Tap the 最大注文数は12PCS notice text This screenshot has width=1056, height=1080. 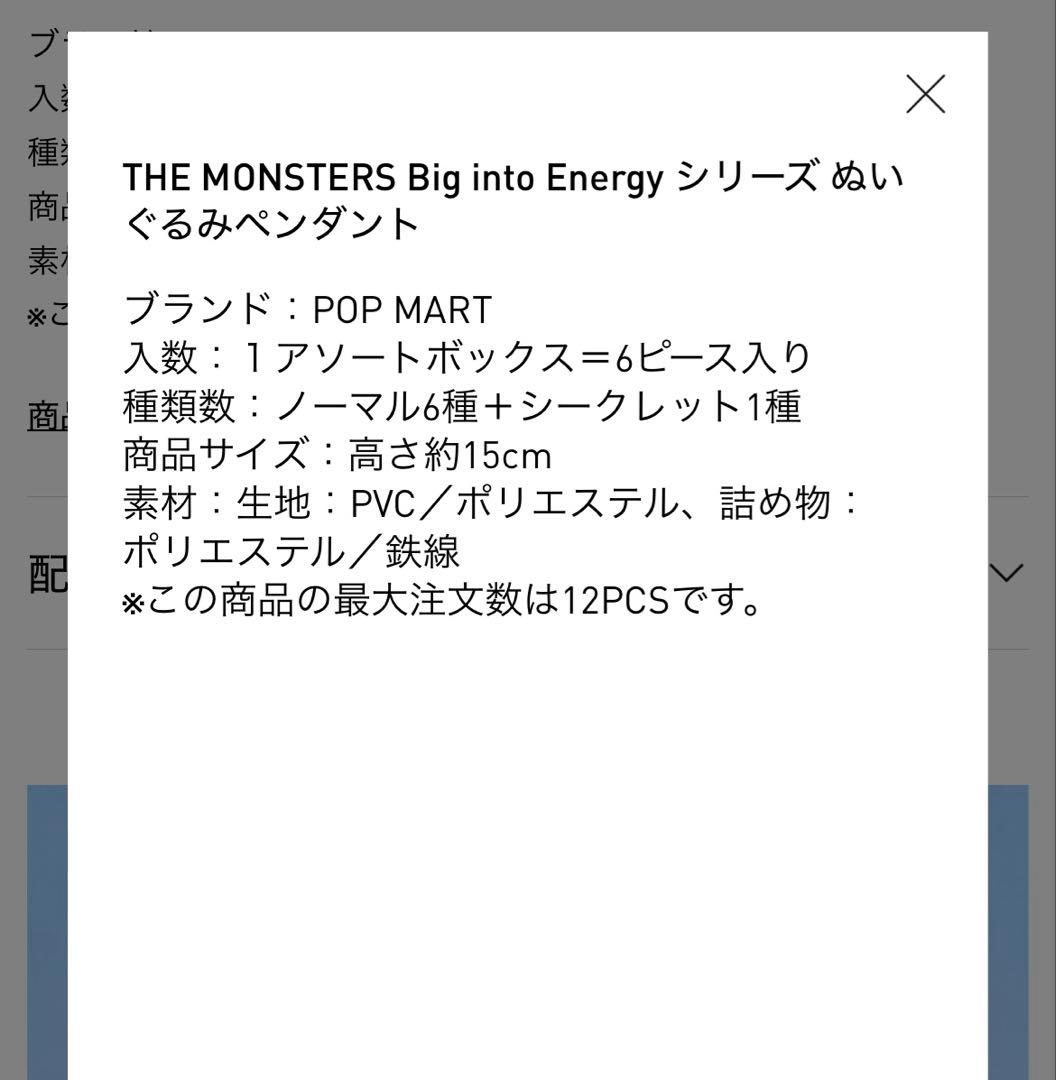(x=445, y=601)
